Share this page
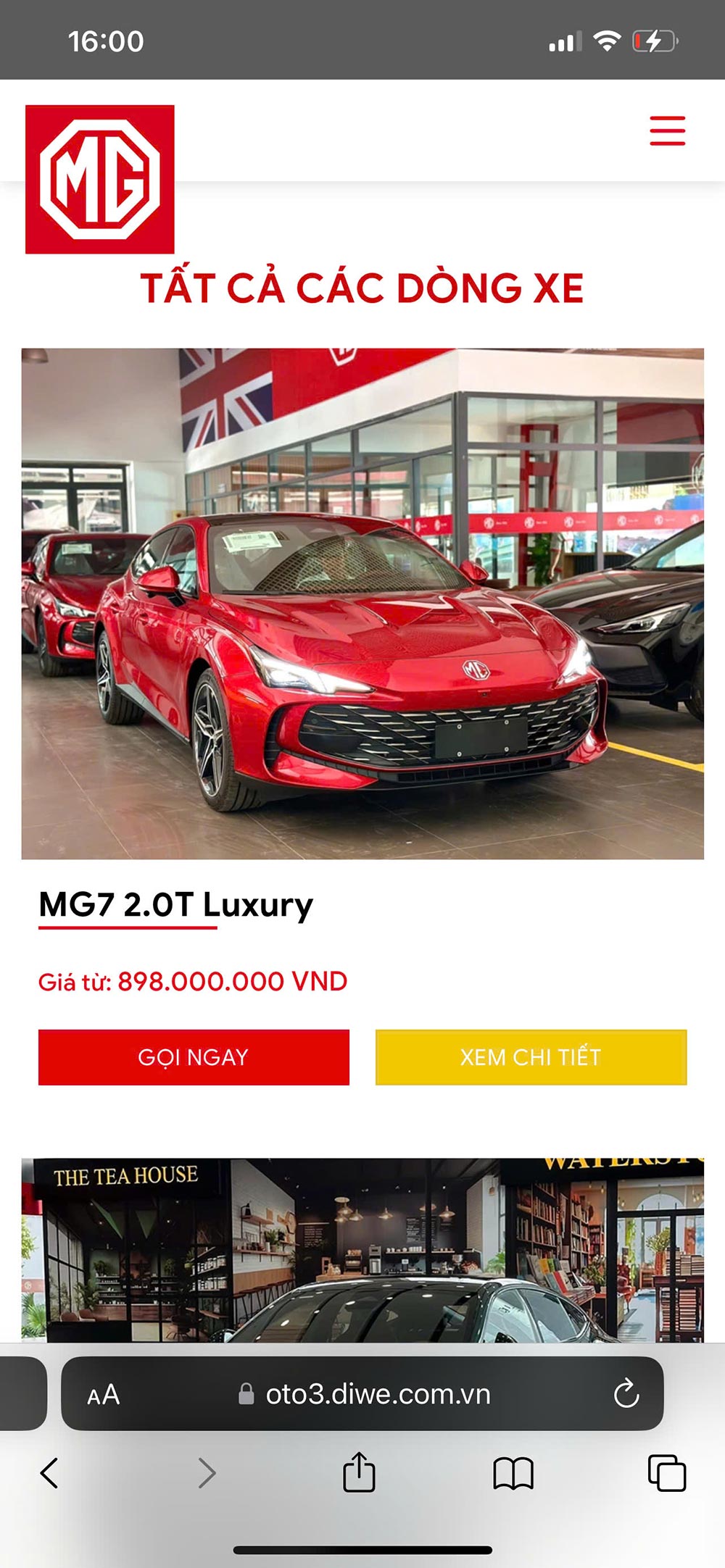Image resolution: width=725 pixels, height=1568 pixels. point(359,1473)
